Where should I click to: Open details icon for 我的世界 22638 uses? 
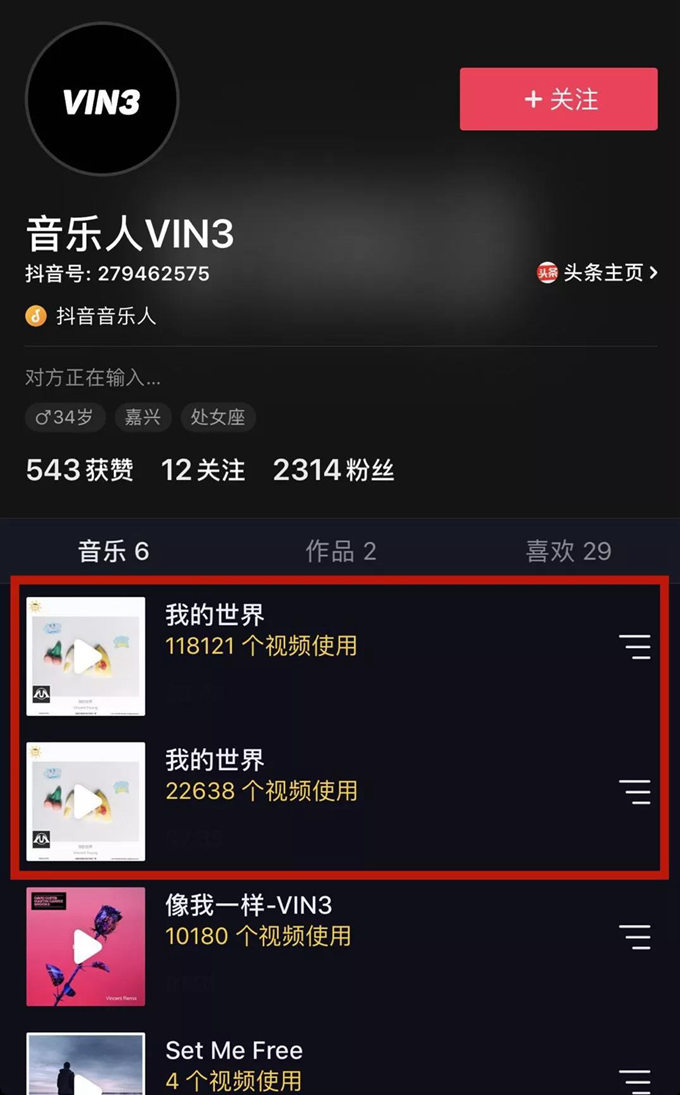tap(635, 792)
